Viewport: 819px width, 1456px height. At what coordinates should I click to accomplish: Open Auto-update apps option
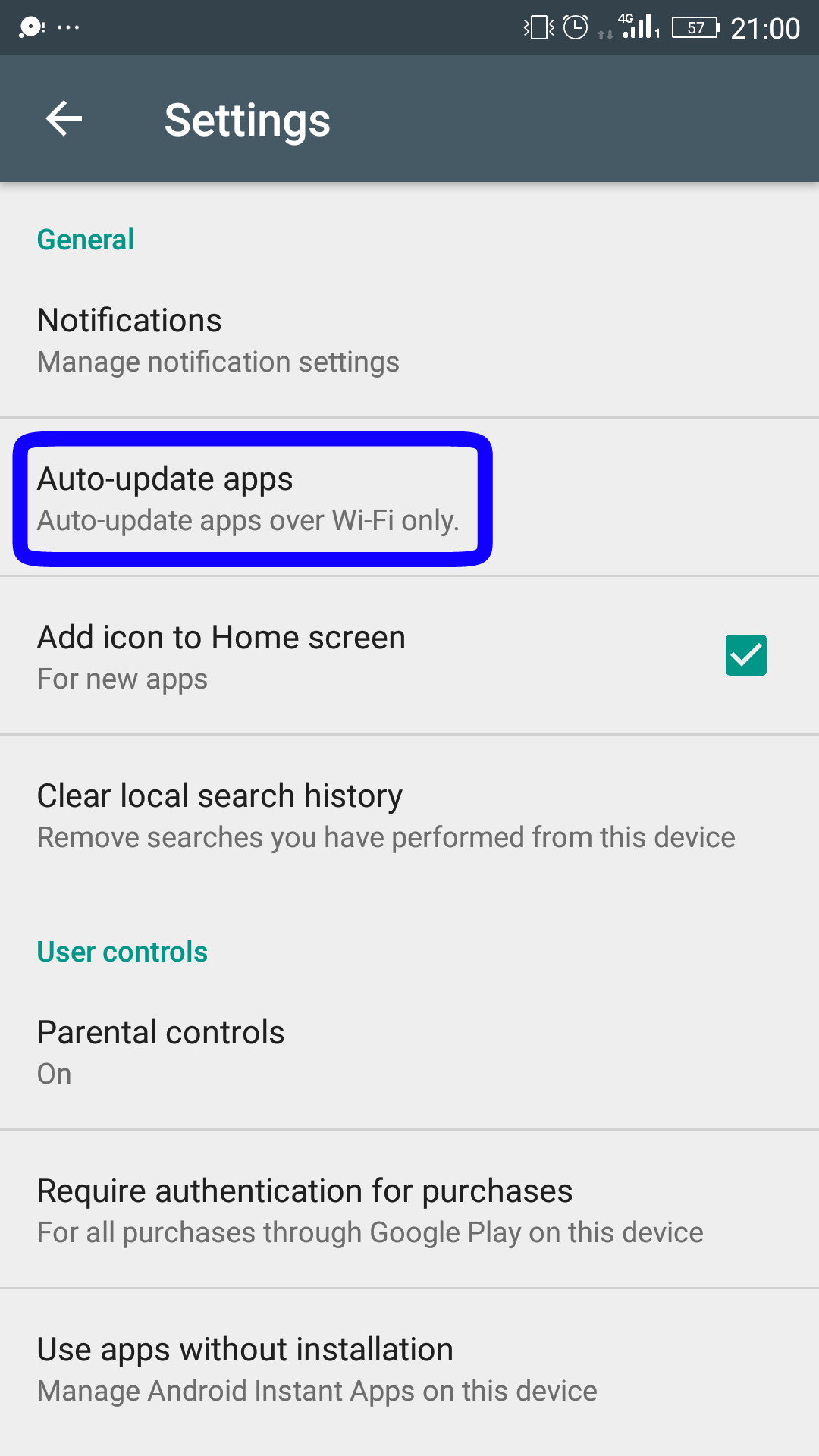pyautogui.click(x=409, y=497)
